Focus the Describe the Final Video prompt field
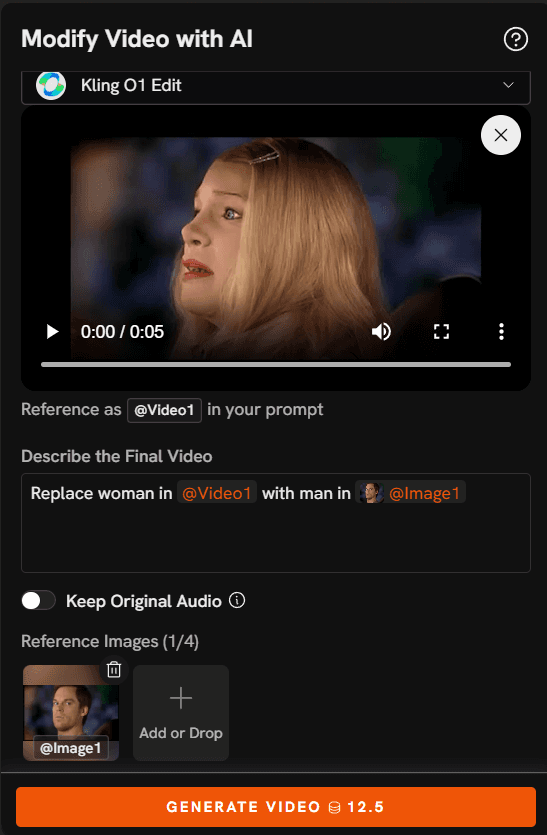The width and height of the screenshot is (547, 835). (276, 523)
